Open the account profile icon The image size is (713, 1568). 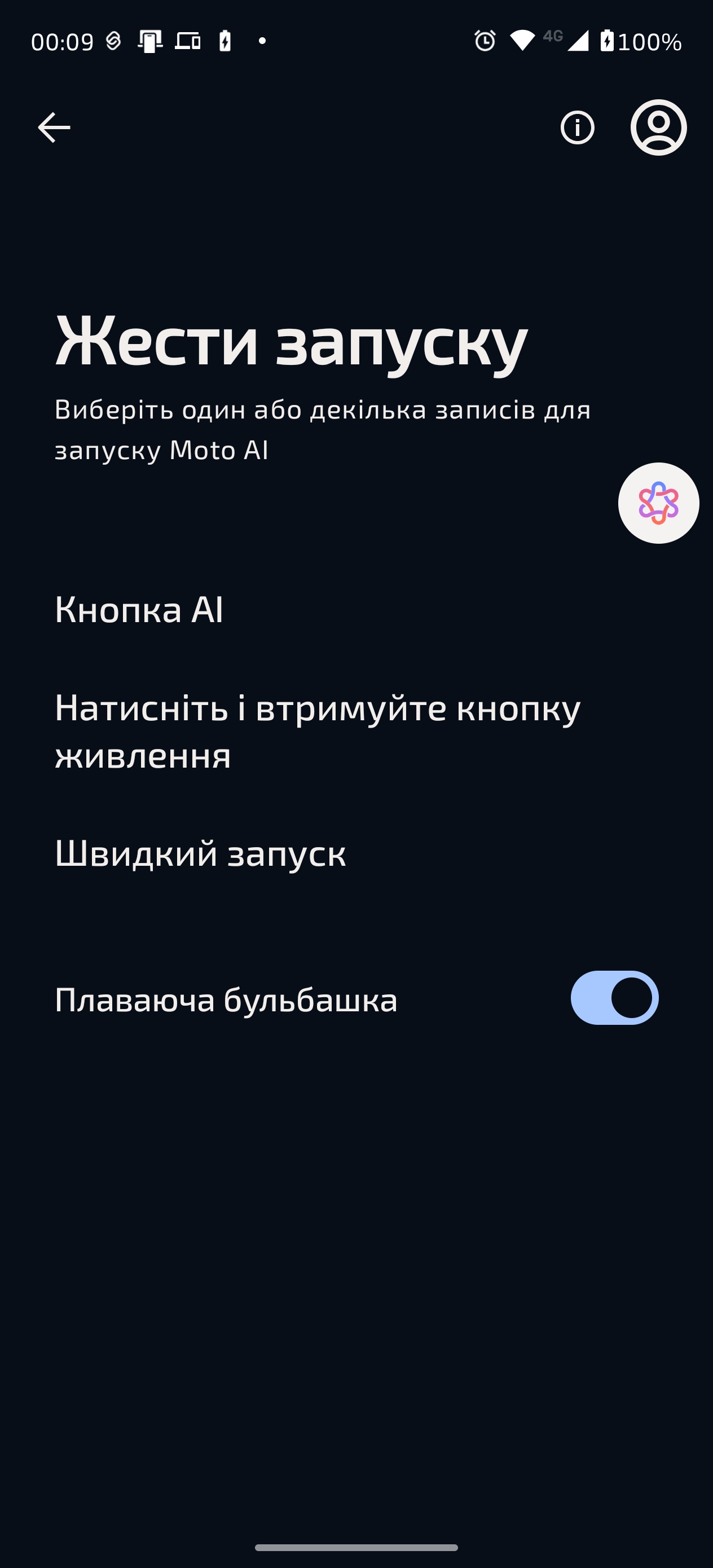click(658, 128)
